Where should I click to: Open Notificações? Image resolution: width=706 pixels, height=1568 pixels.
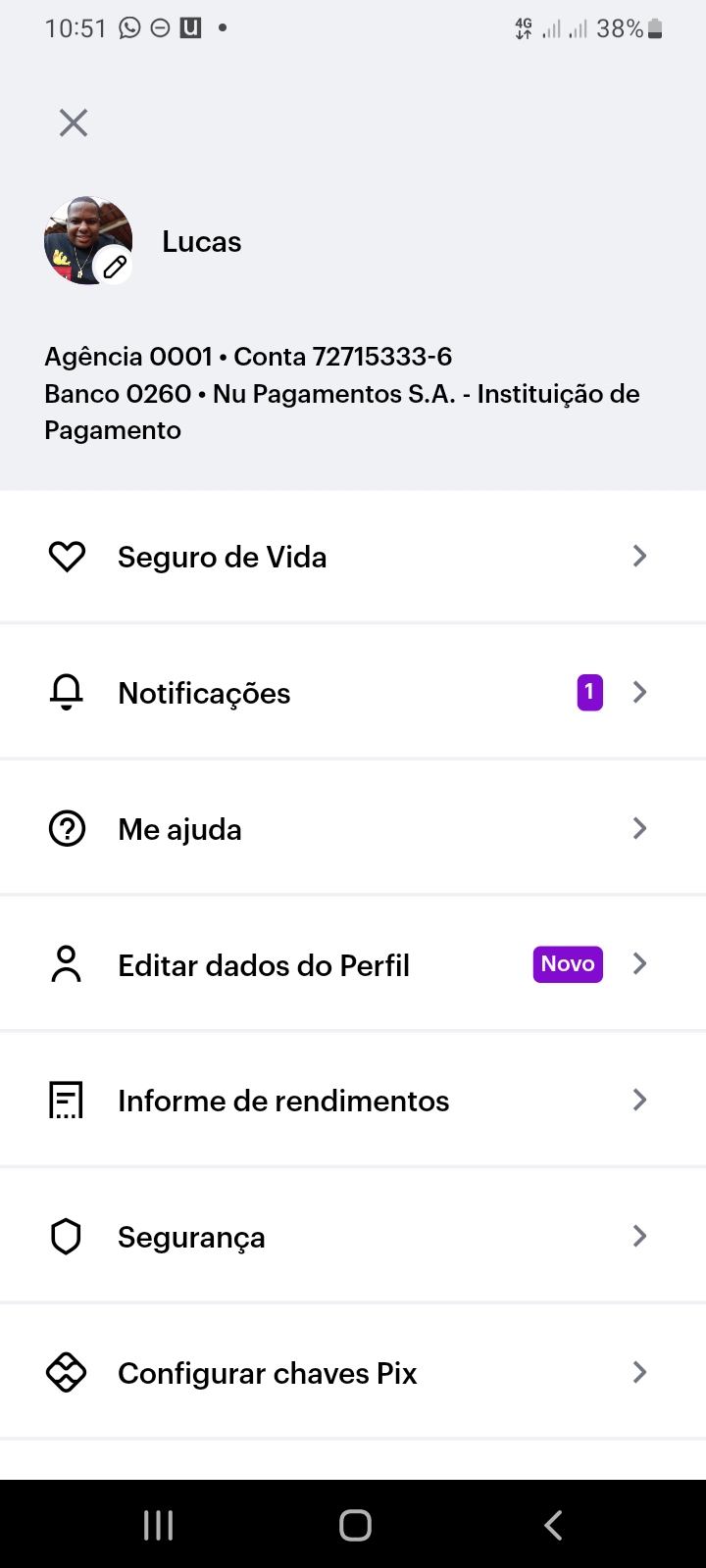(353, 693)
